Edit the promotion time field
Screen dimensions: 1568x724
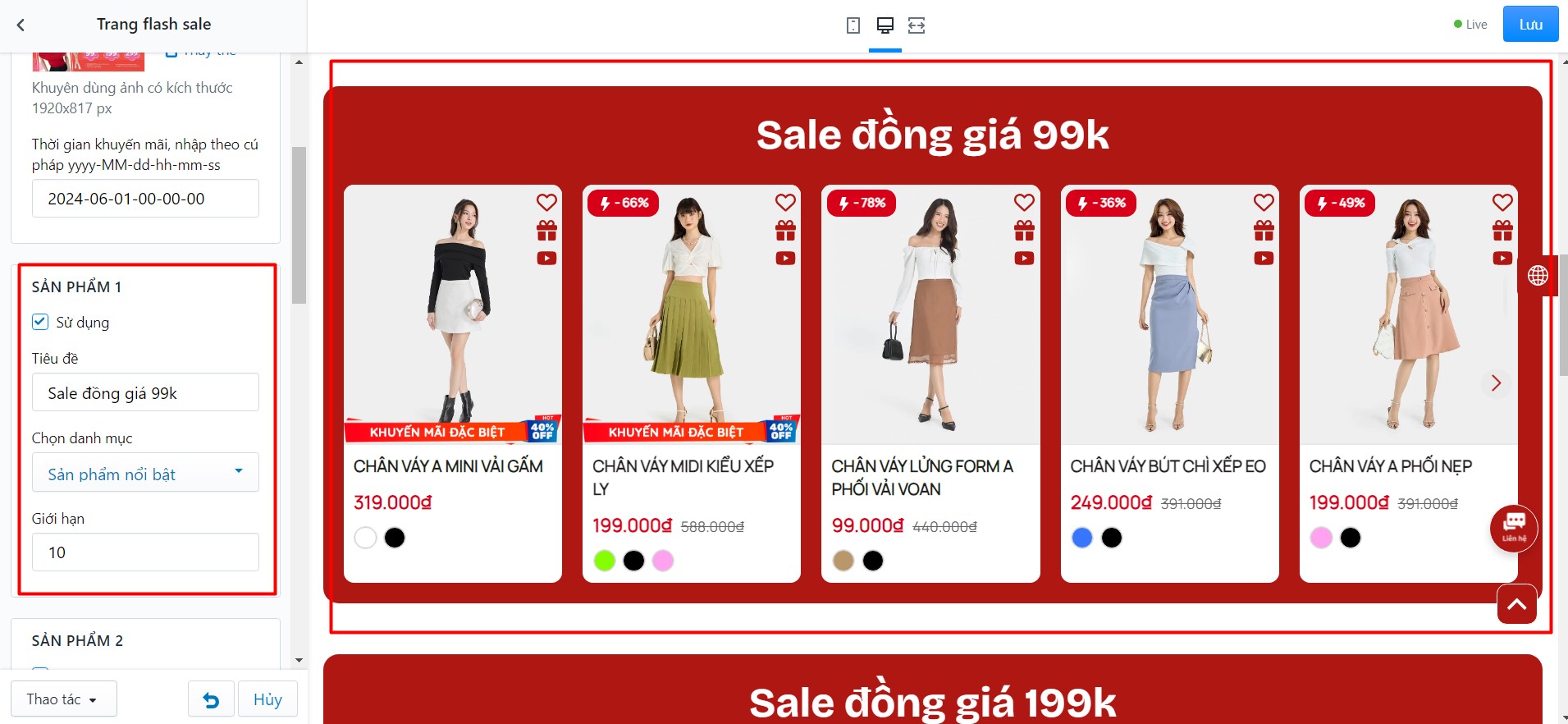(145, 199)
